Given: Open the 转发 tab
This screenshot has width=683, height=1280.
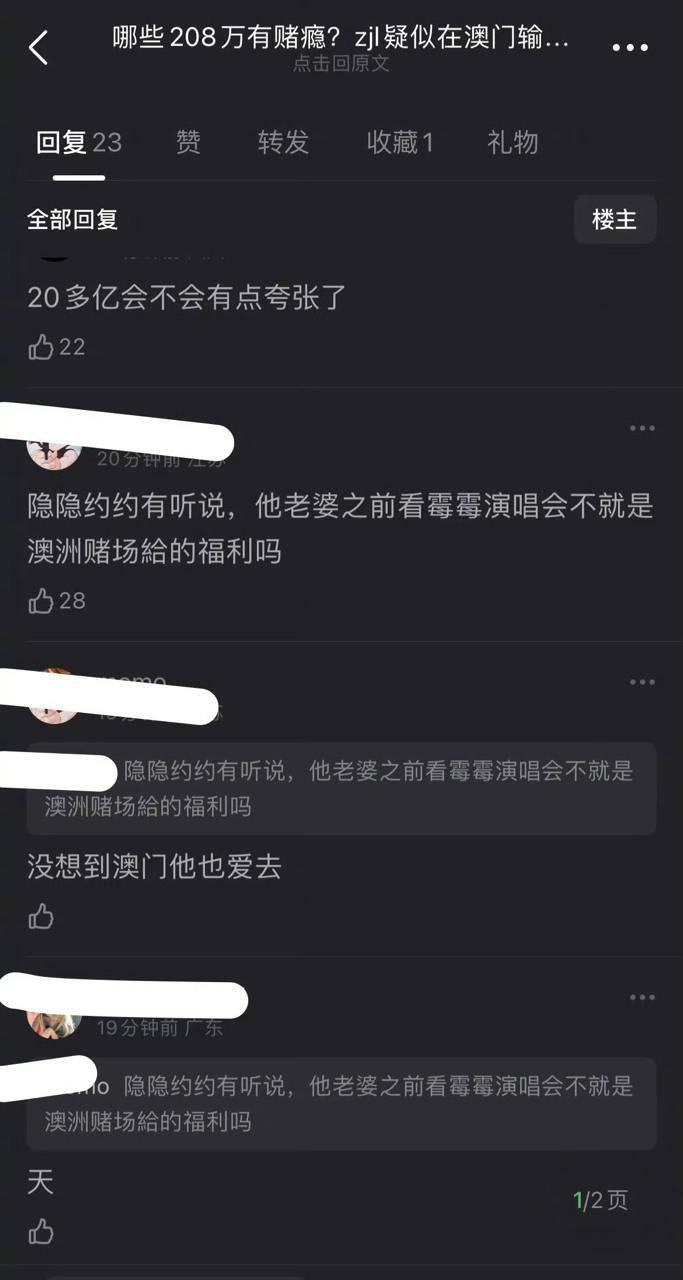Looking at the screenshot, I should (x=283, y=143).
